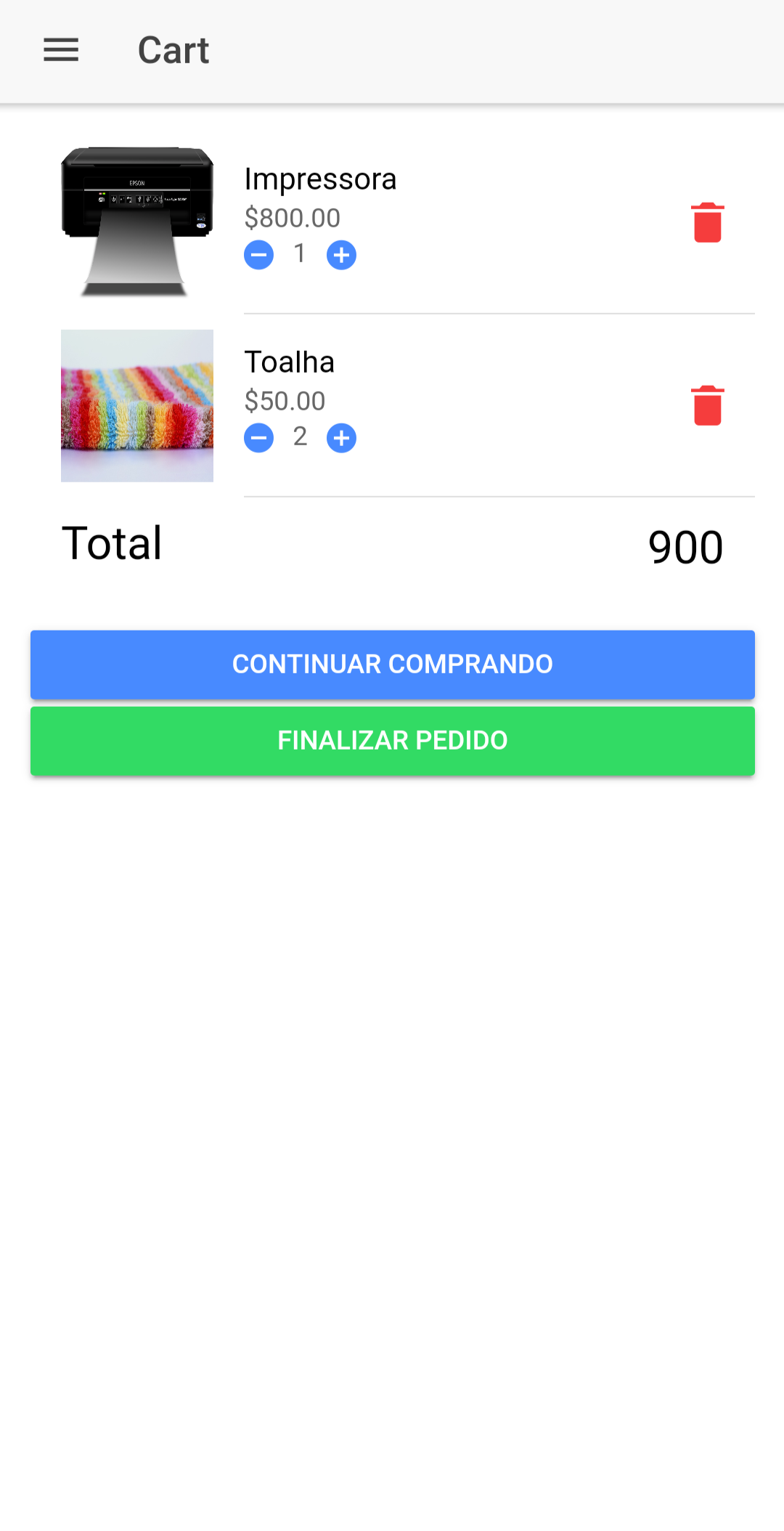Open the printer product thumbnail

pos(136,222)
